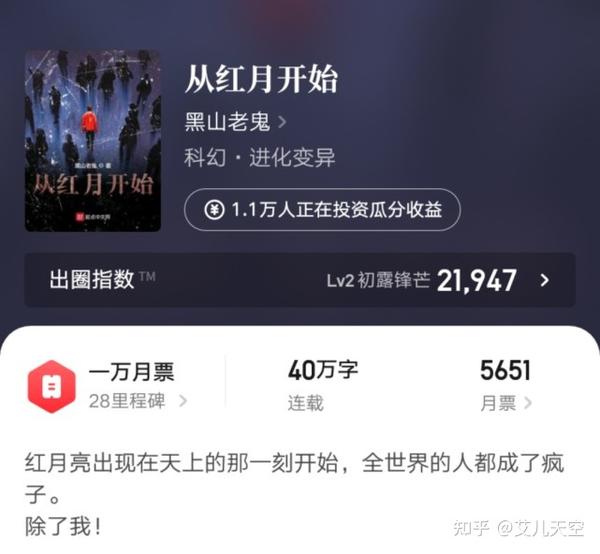Open the 出圈指数 details row
The width and height of the screenshot is (600, 554).
click(x=300, y=280)
